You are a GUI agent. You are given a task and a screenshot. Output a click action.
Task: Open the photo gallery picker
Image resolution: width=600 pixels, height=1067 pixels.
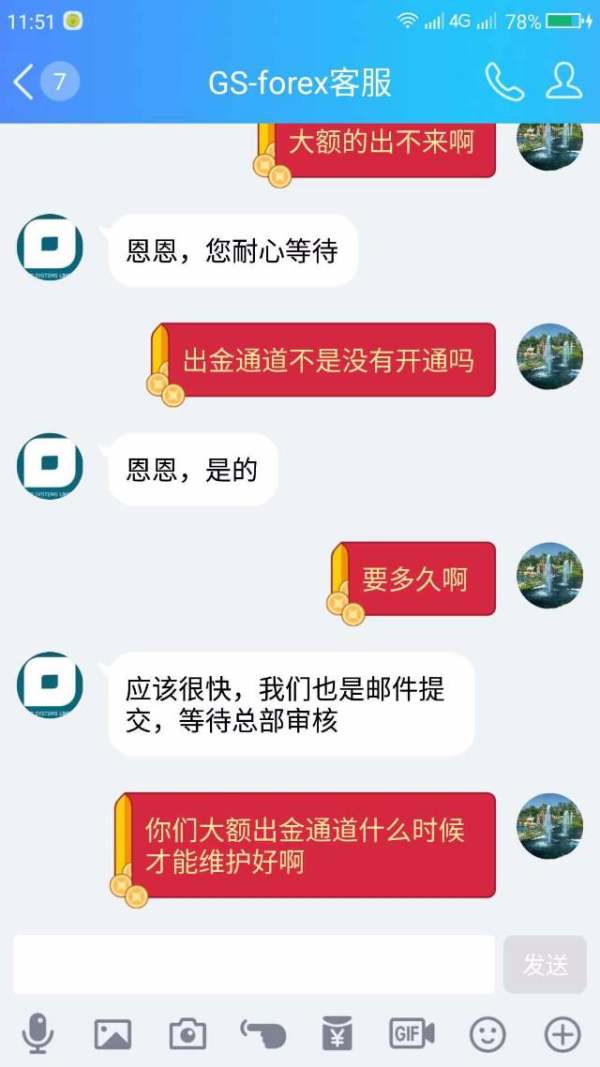click(113, 1034)
